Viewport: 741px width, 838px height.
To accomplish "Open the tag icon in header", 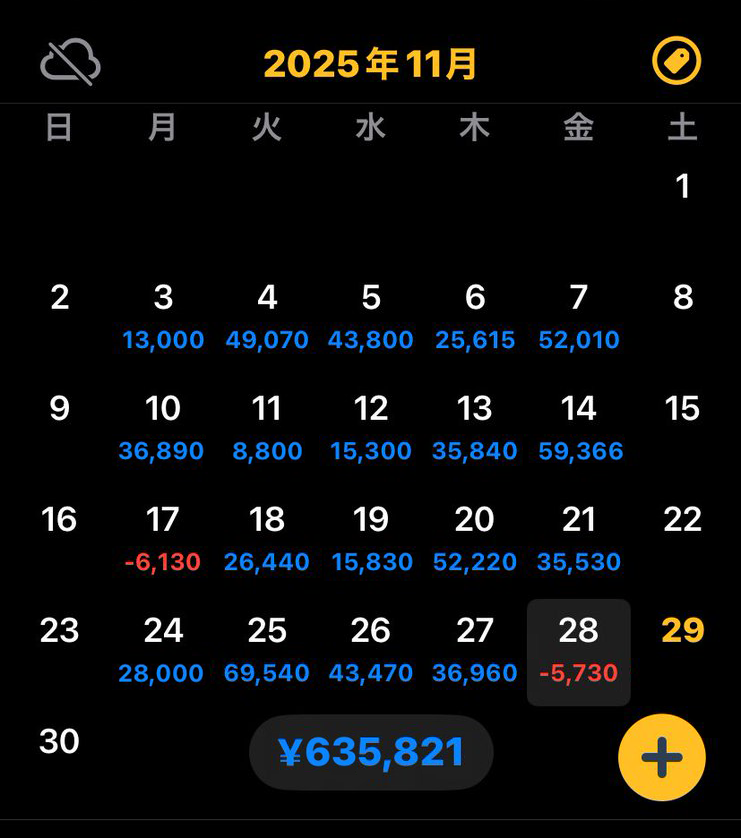I will (676, 62).
